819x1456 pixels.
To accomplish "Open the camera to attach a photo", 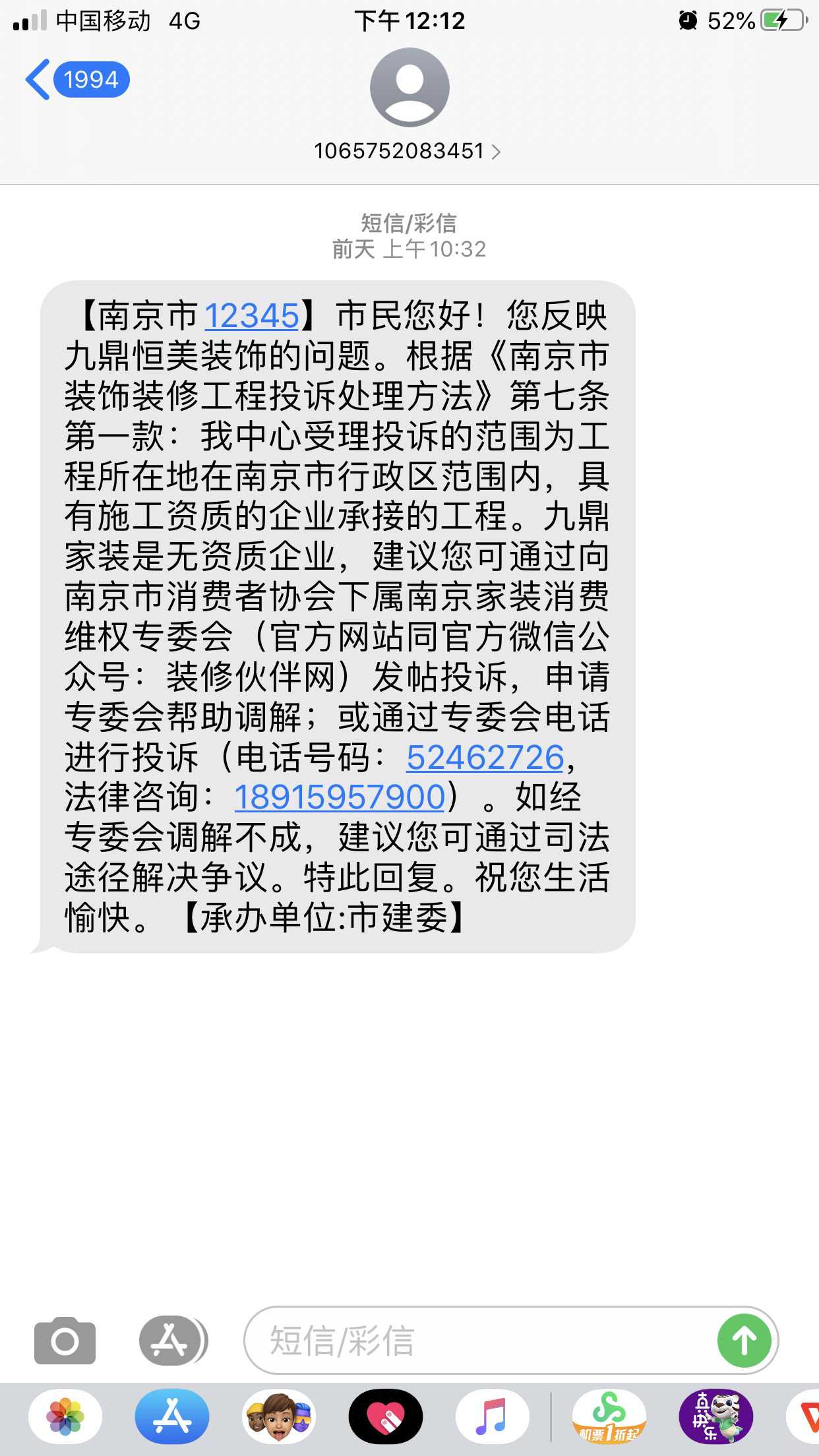I will click(65, 1341).
